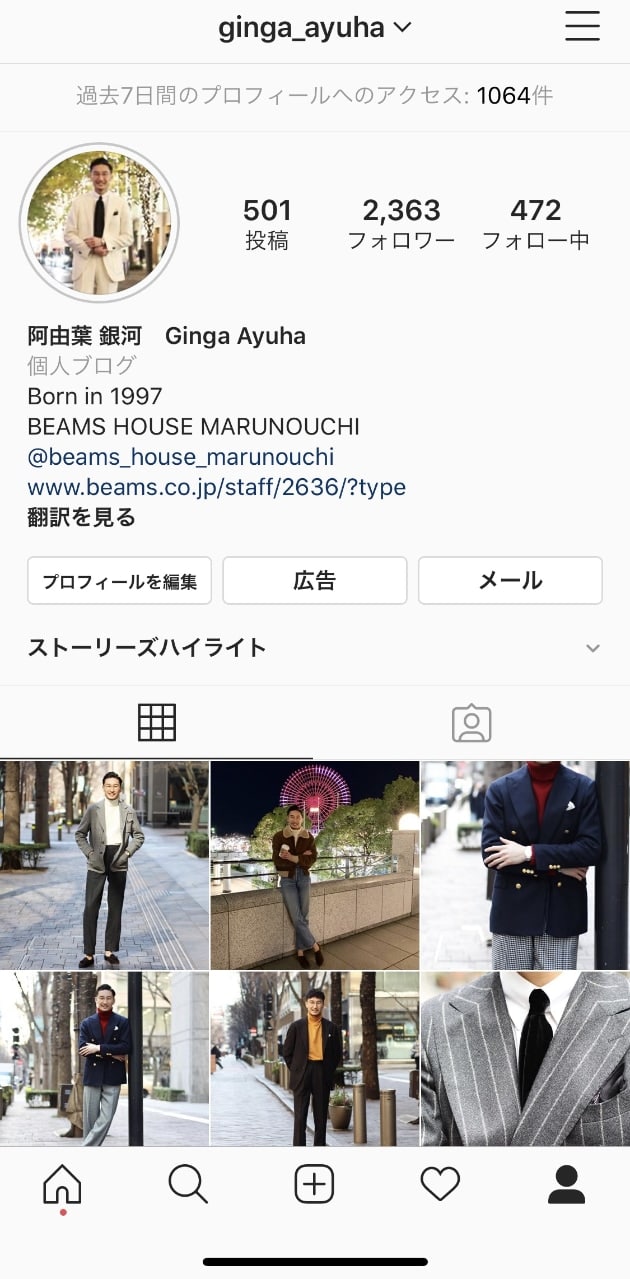Open the フォロー中 following list

click(536, 223)
